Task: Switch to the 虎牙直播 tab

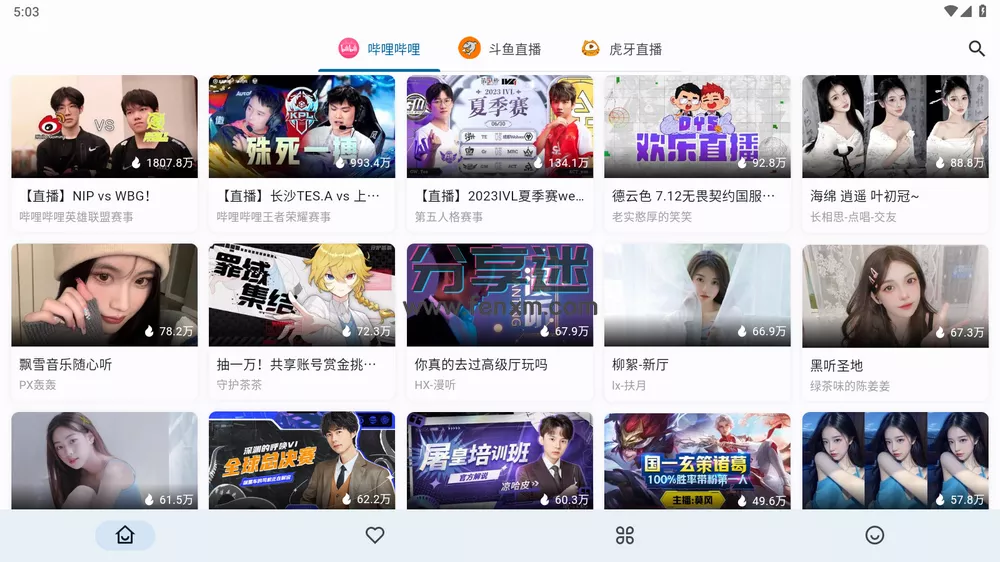Action: (x=621, y=49)
